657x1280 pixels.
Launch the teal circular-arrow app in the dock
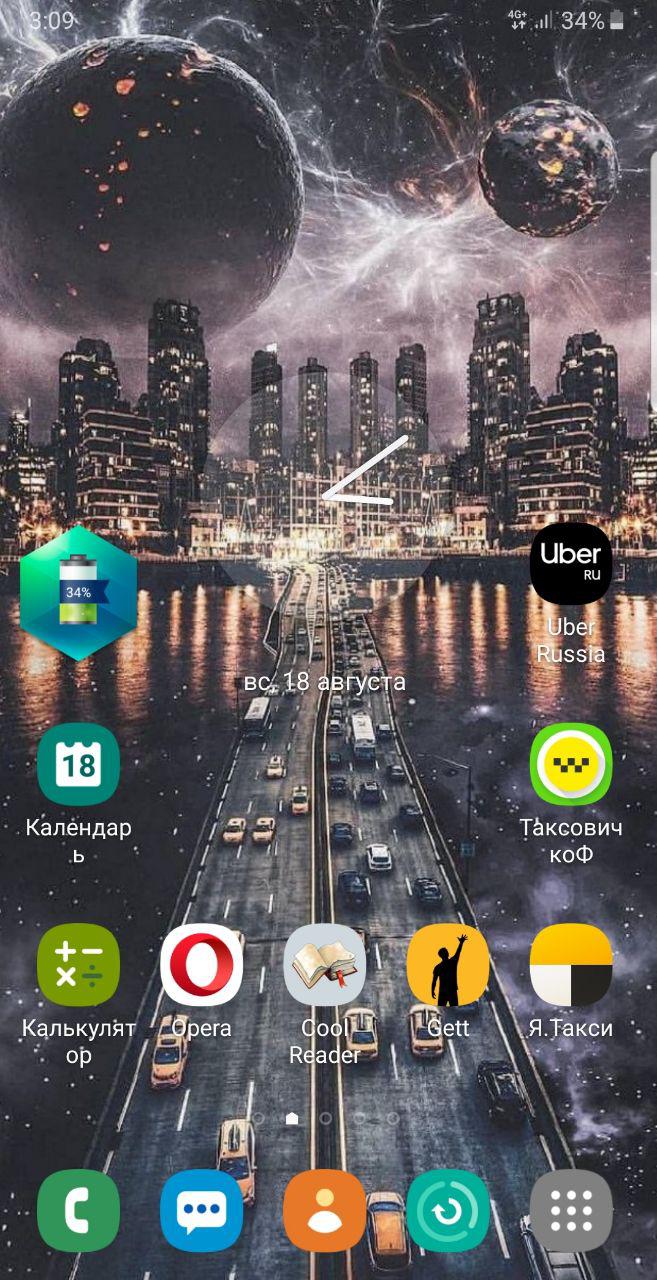(x=448, y=1210)
